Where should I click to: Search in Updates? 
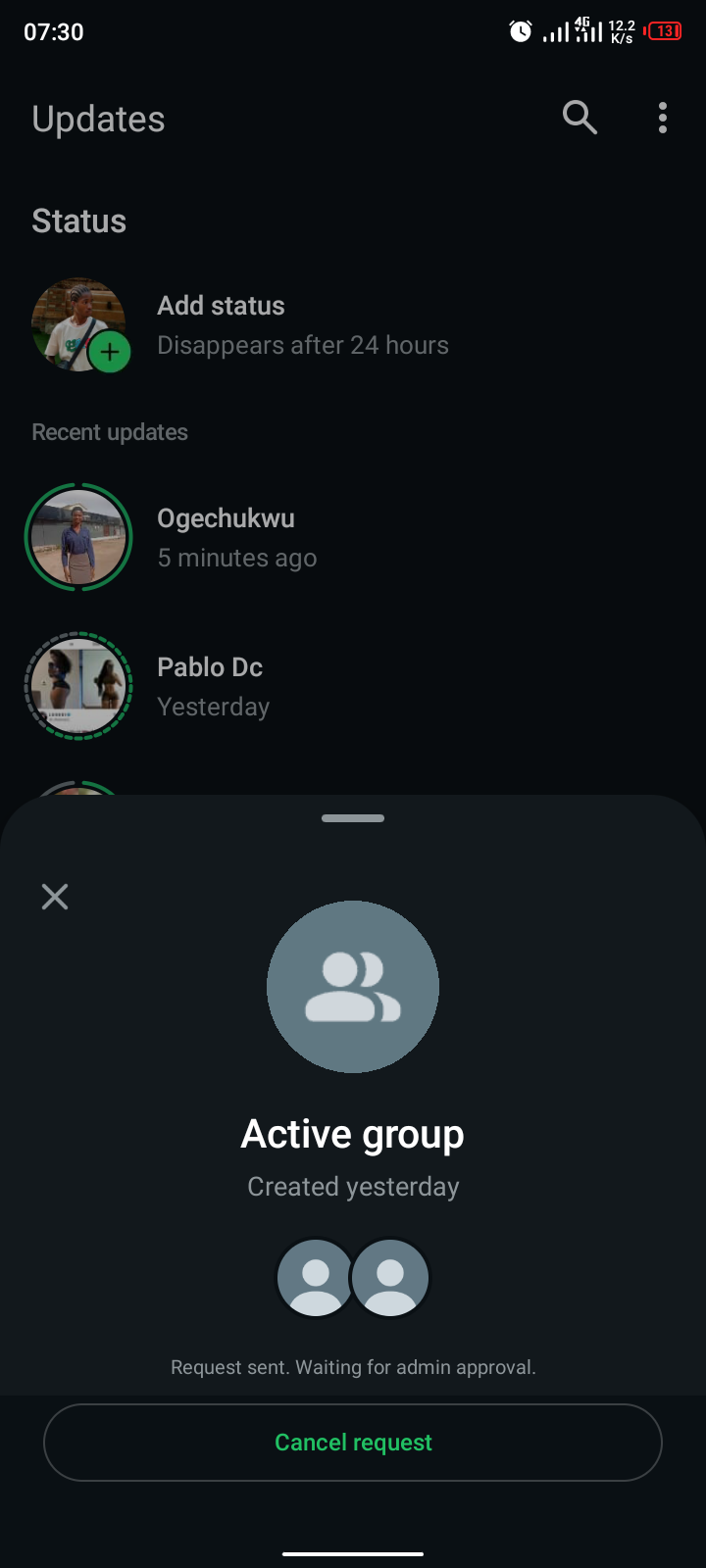[580, 118]
